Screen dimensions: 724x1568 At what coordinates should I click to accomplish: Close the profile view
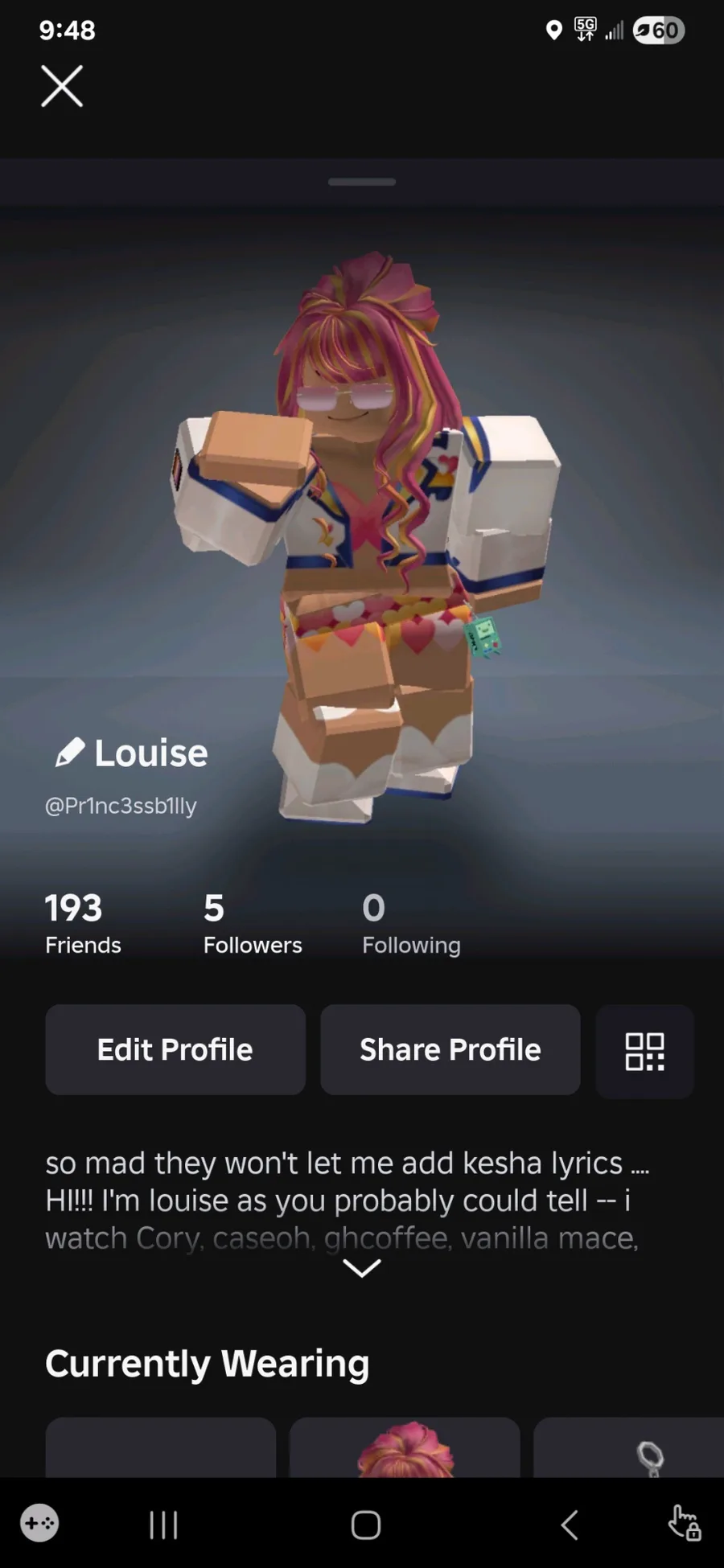[62, 86]
